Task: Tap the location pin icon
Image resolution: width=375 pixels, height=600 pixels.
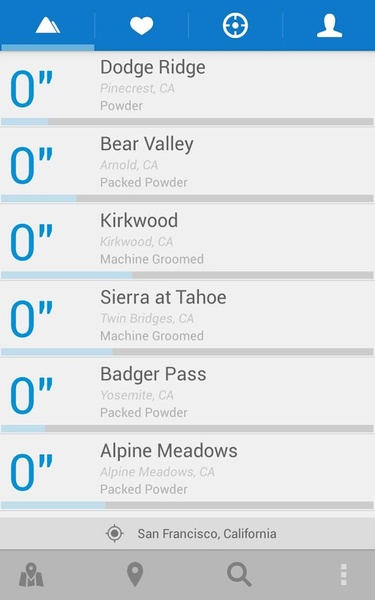Action: (135, 575)
